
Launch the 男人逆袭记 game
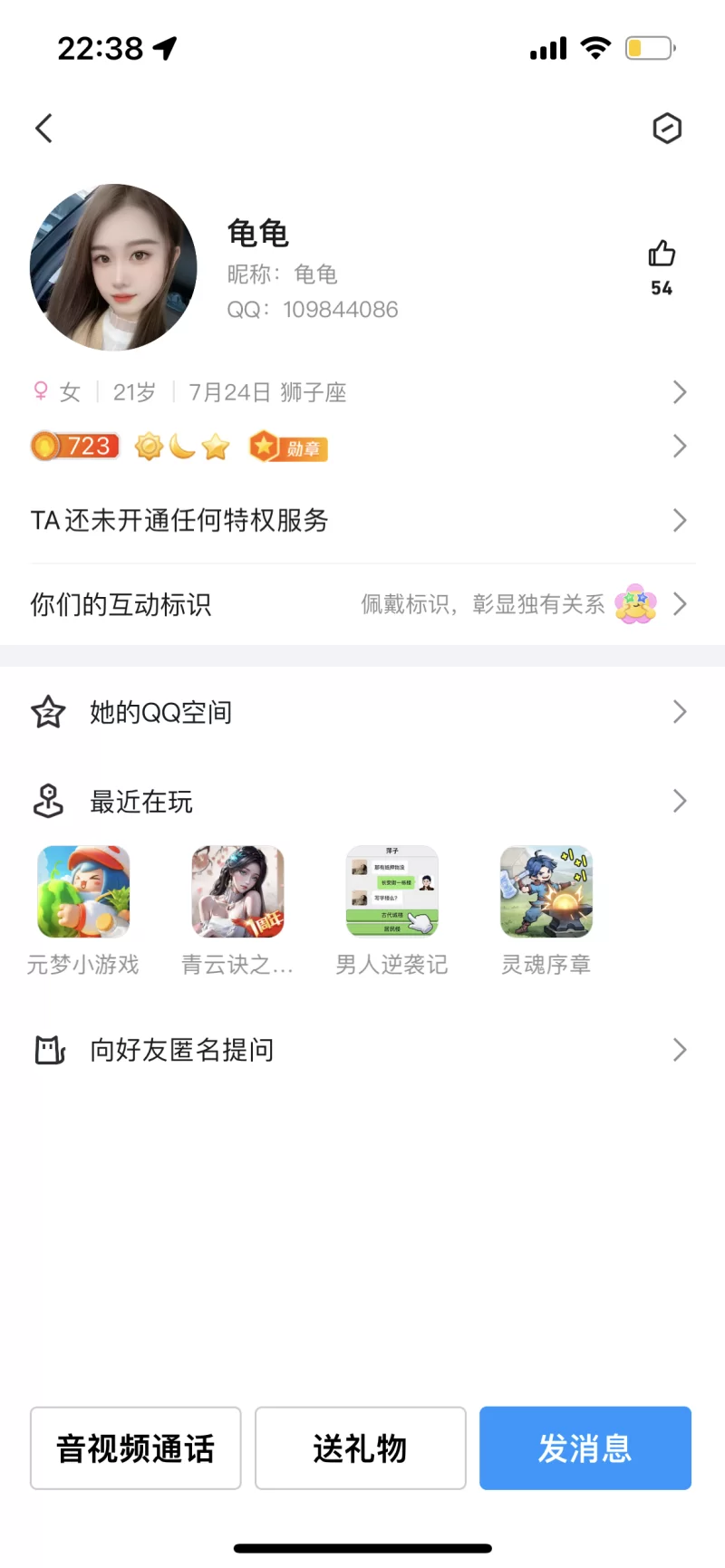click(392, 892)
